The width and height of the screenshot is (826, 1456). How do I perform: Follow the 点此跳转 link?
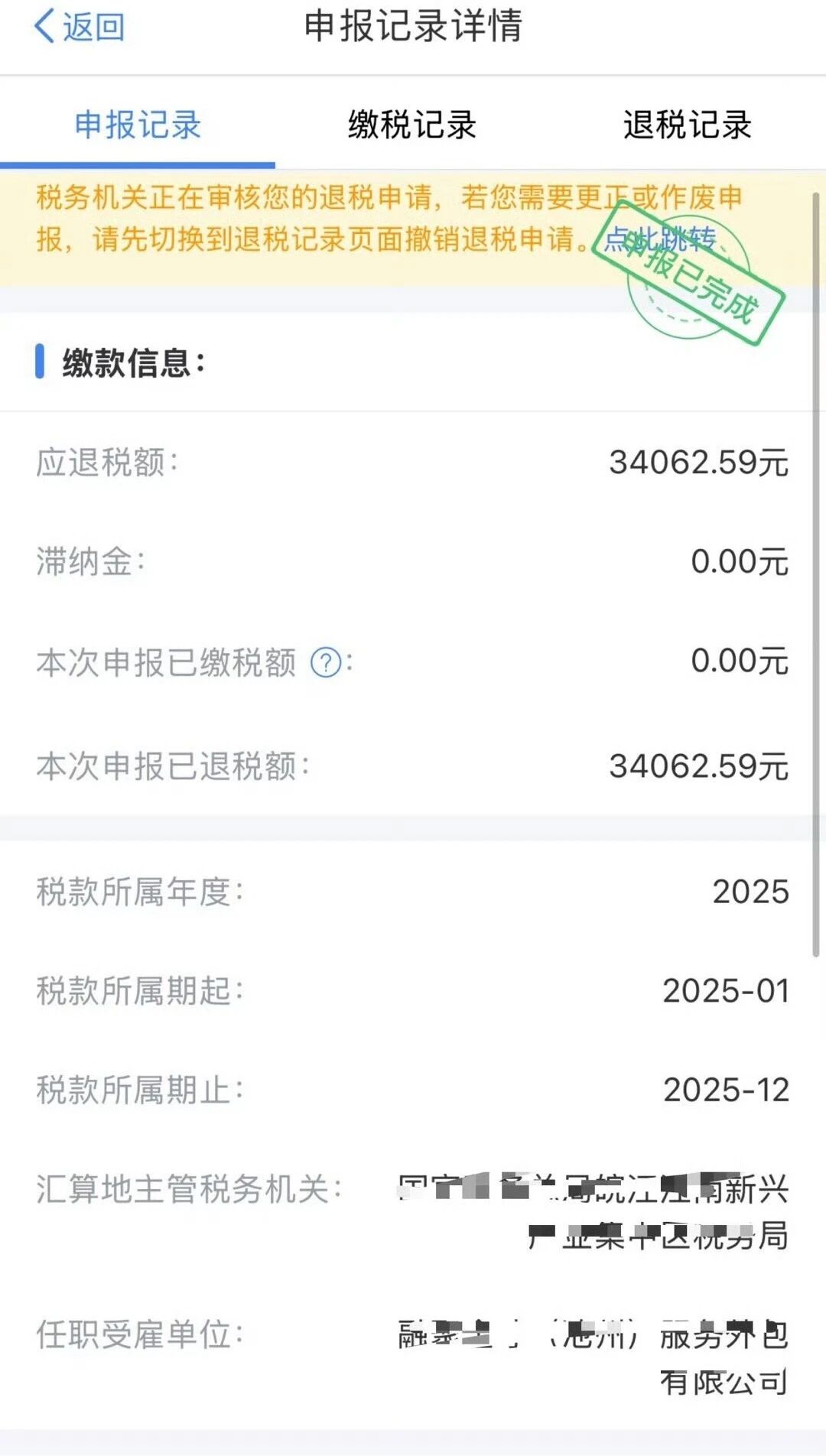point(659,239)
